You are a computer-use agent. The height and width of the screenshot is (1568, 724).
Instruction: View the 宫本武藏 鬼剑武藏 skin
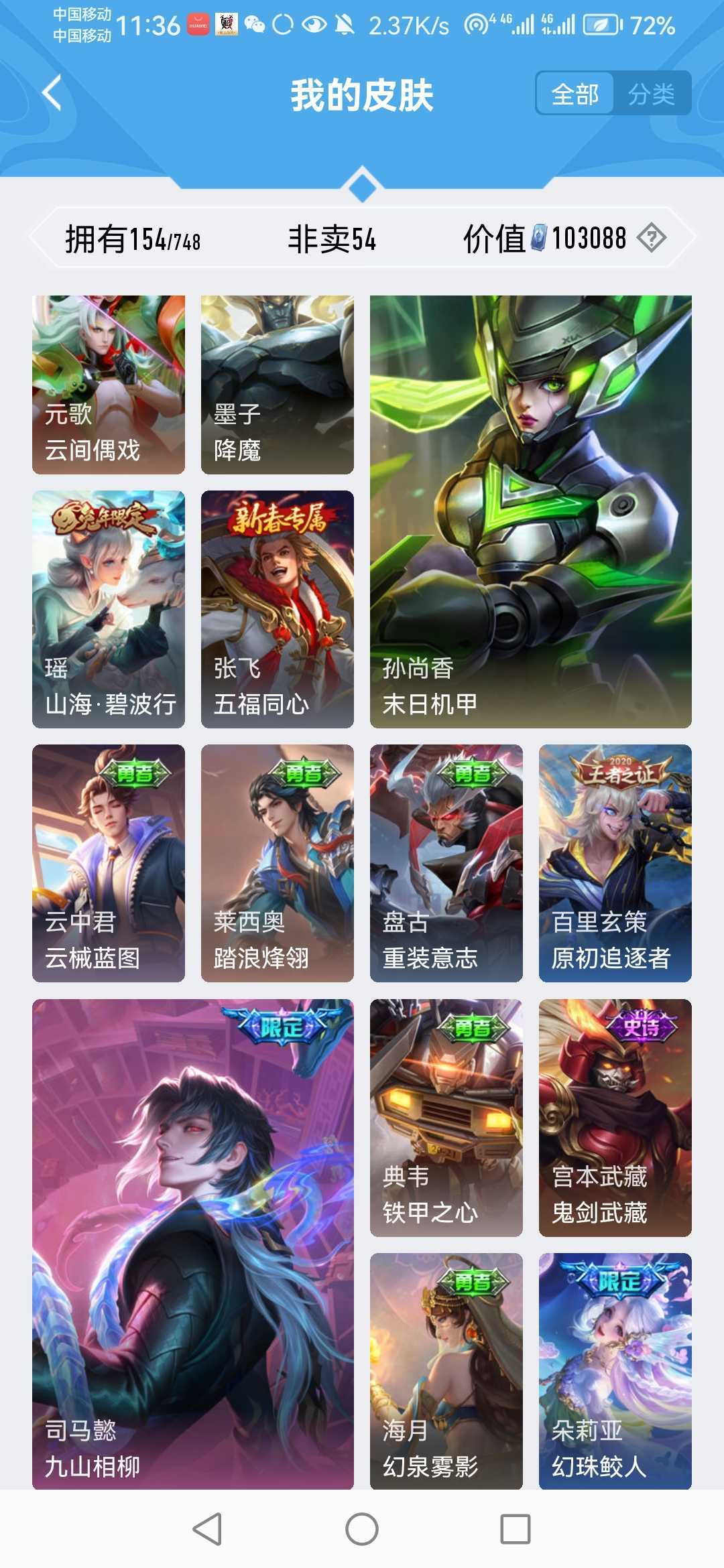pyautogui.click(x=615, y=1118)
